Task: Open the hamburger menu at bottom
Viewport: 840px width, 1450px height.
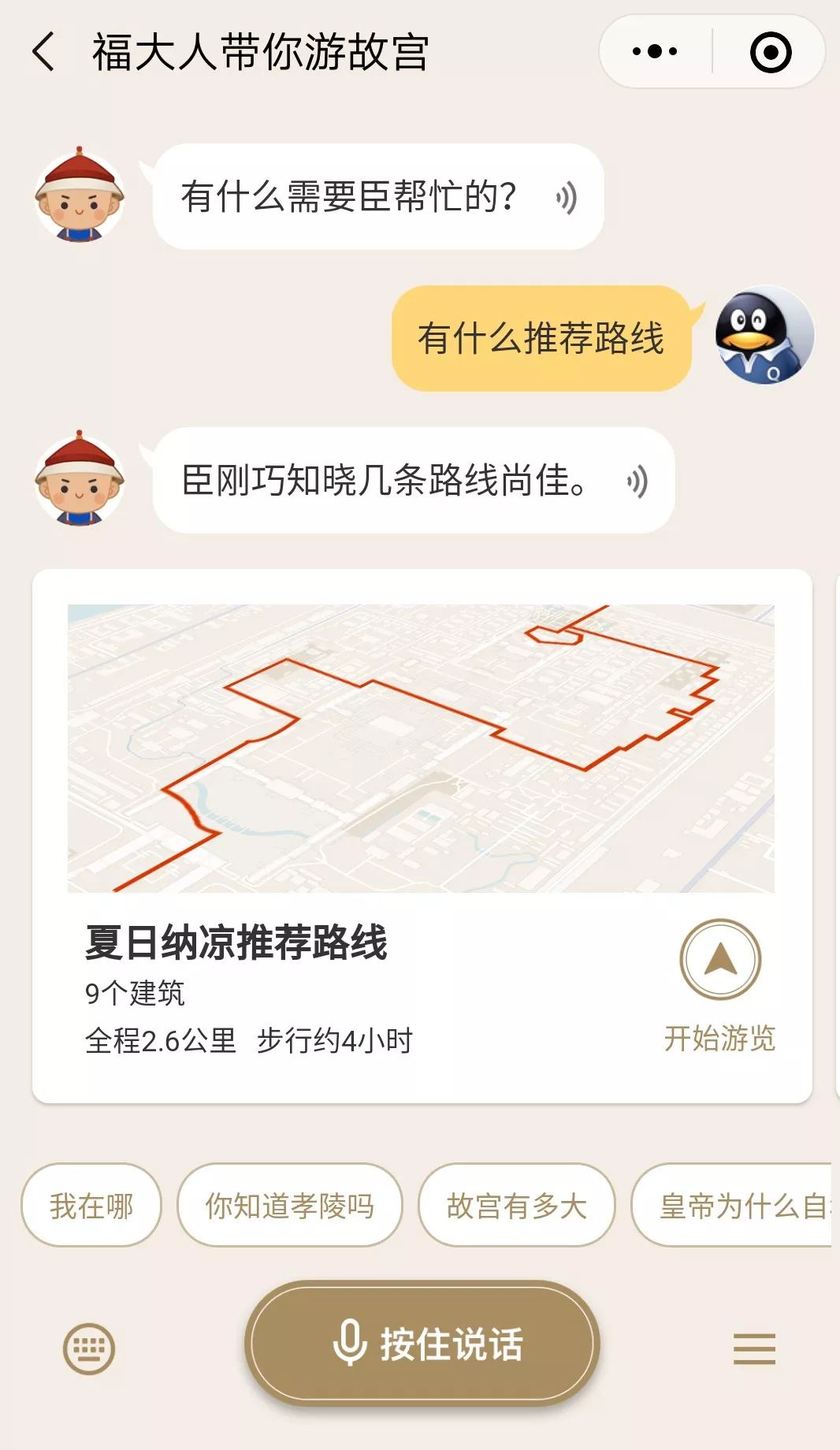Action: (754, 1348)
